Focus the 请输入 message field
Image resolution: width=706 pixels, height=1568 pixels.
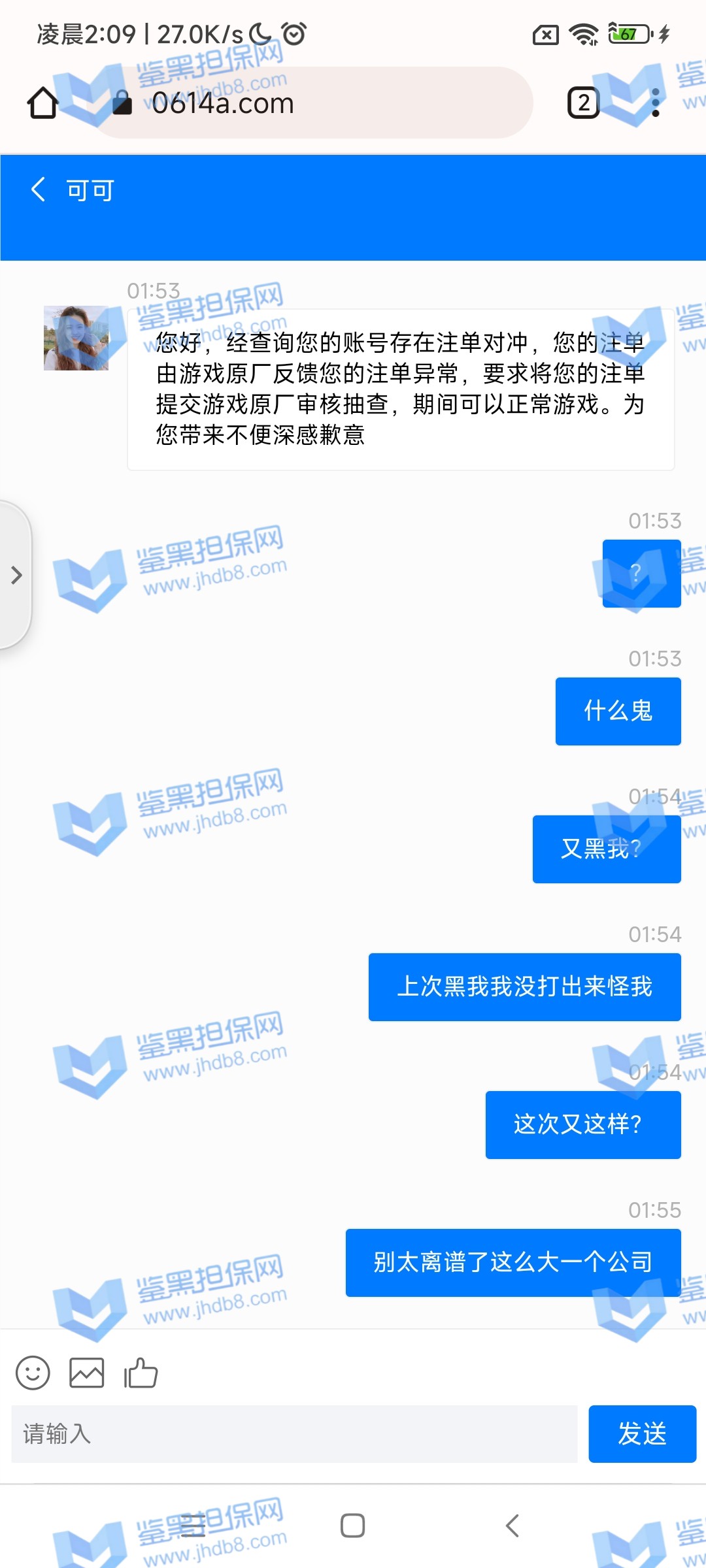[294, 1434]
